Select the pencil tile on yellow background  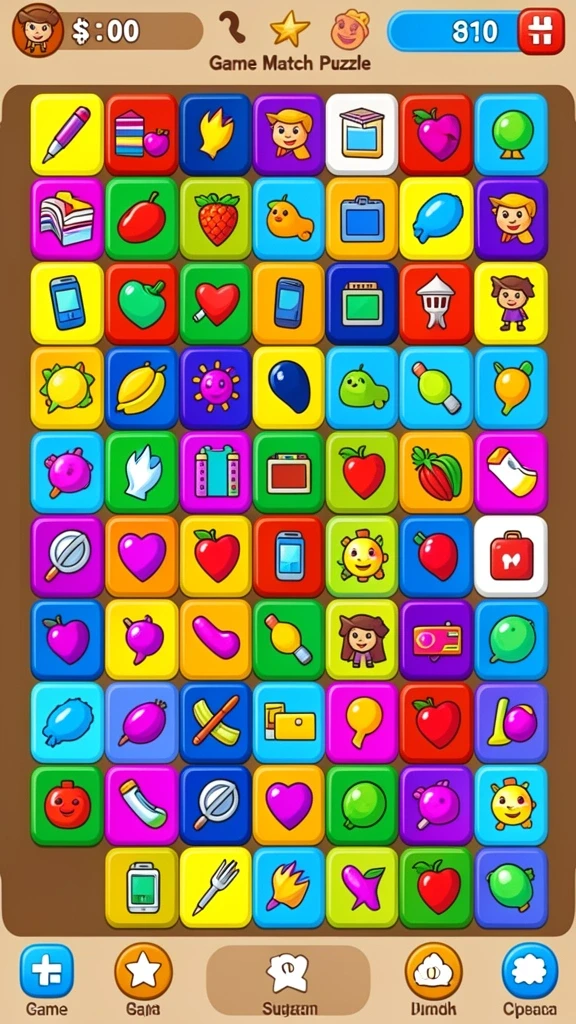(x=67, y=135)
